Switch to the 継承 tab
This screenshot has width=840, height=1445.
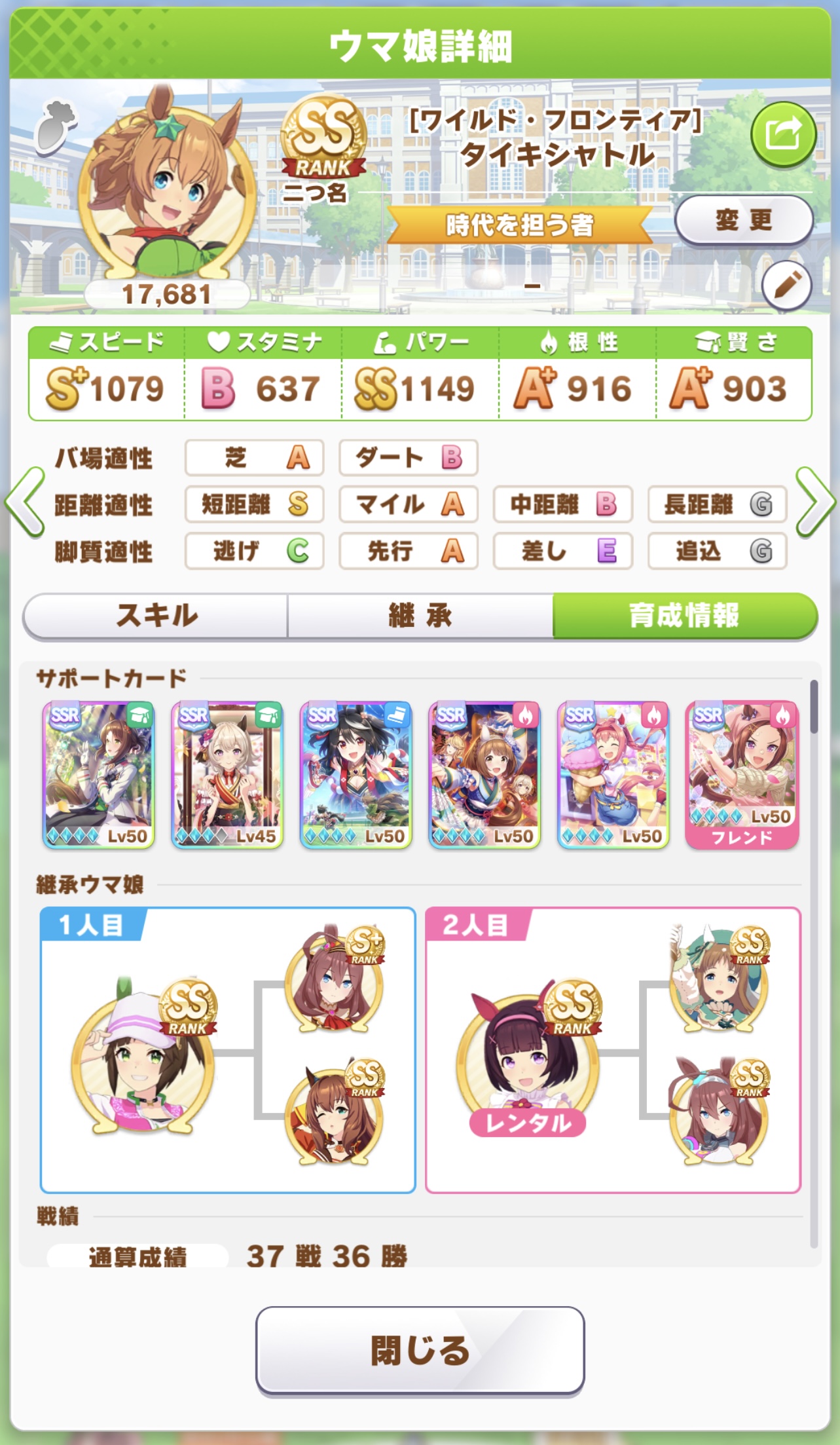[x=420, y=616]
